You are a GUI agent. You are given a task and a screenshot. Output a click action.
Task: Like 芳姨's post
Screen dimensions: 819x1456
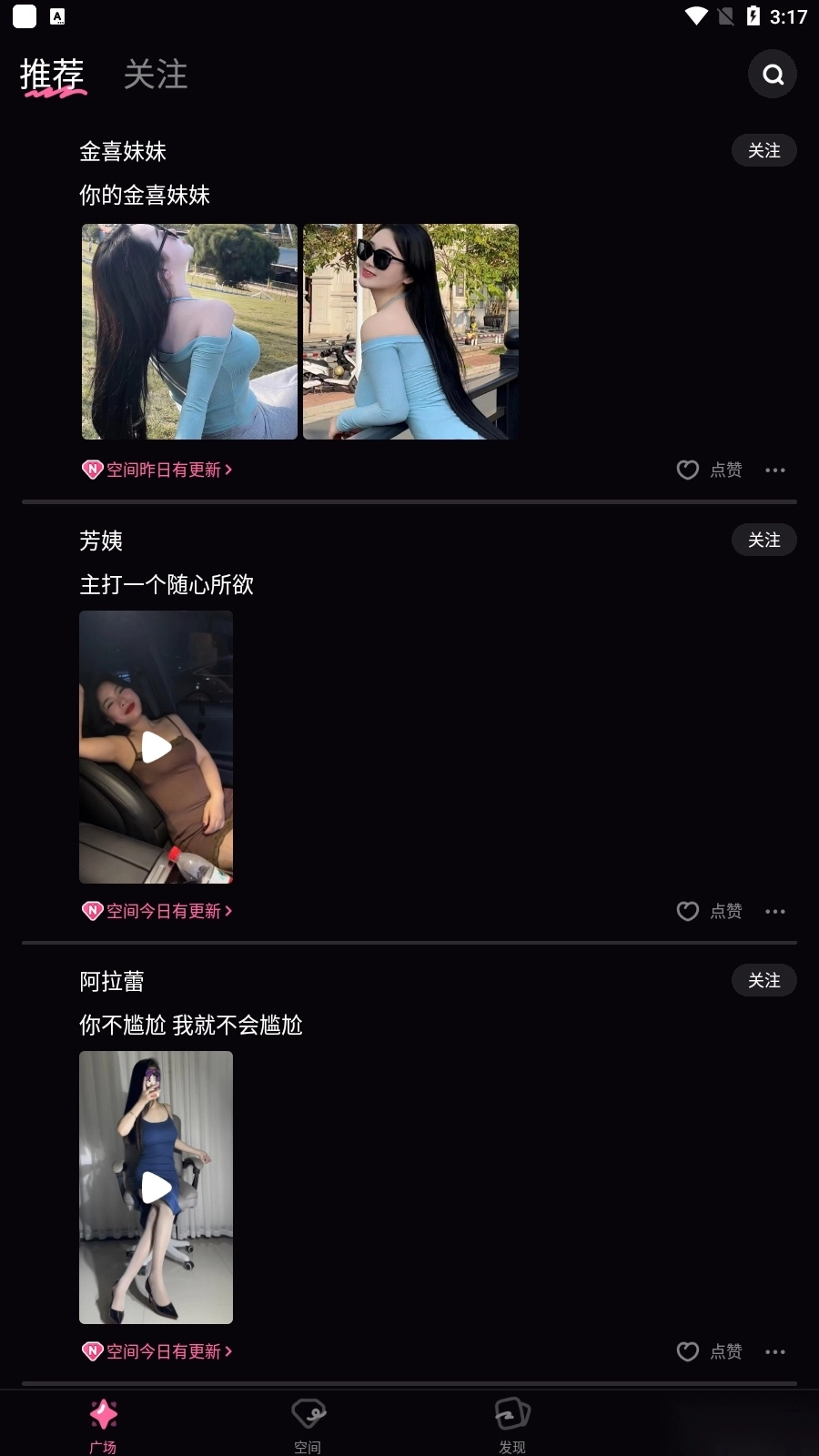pyautogui.click(x=708, y=911)
